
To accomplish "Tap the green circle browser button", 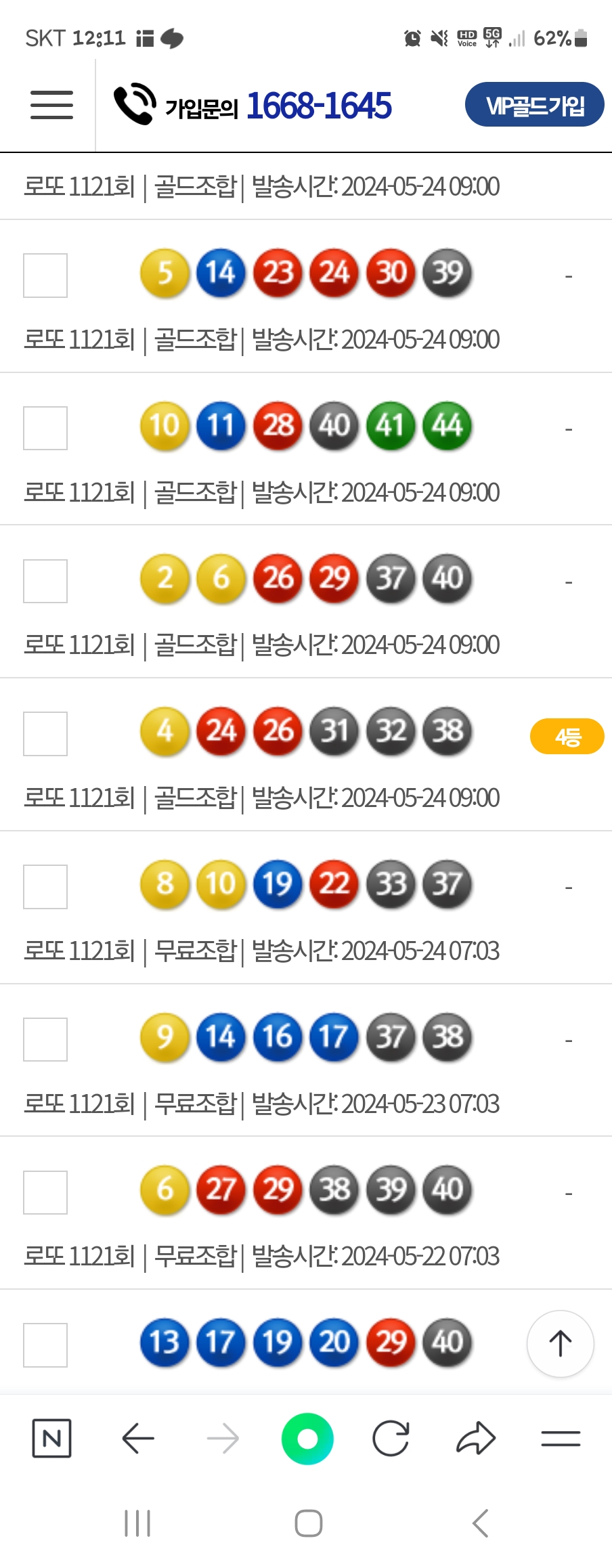I will click(x=307, y=1439).
